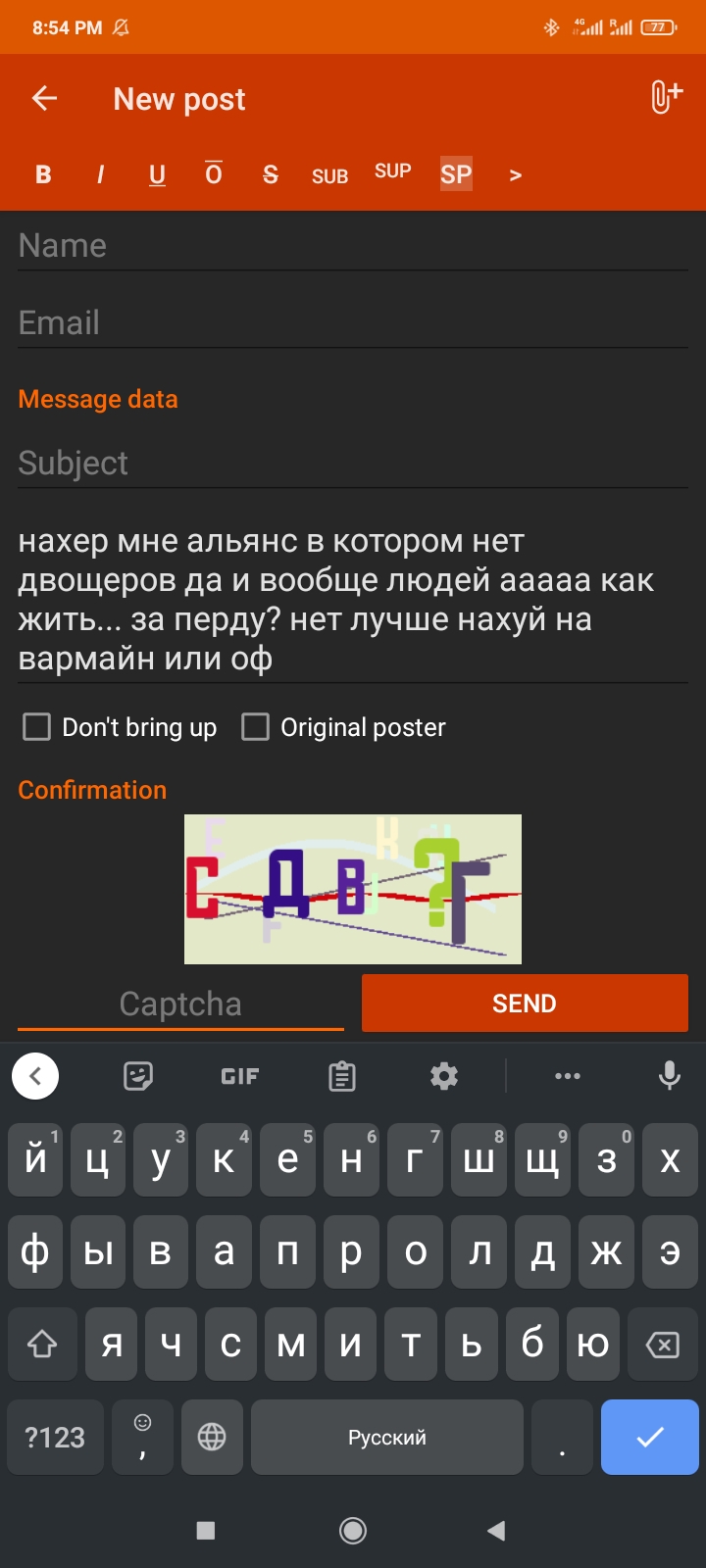Viewport: 706px width, 1568px height.
Task: Go back from New post screen
Action: pos(44,99)
